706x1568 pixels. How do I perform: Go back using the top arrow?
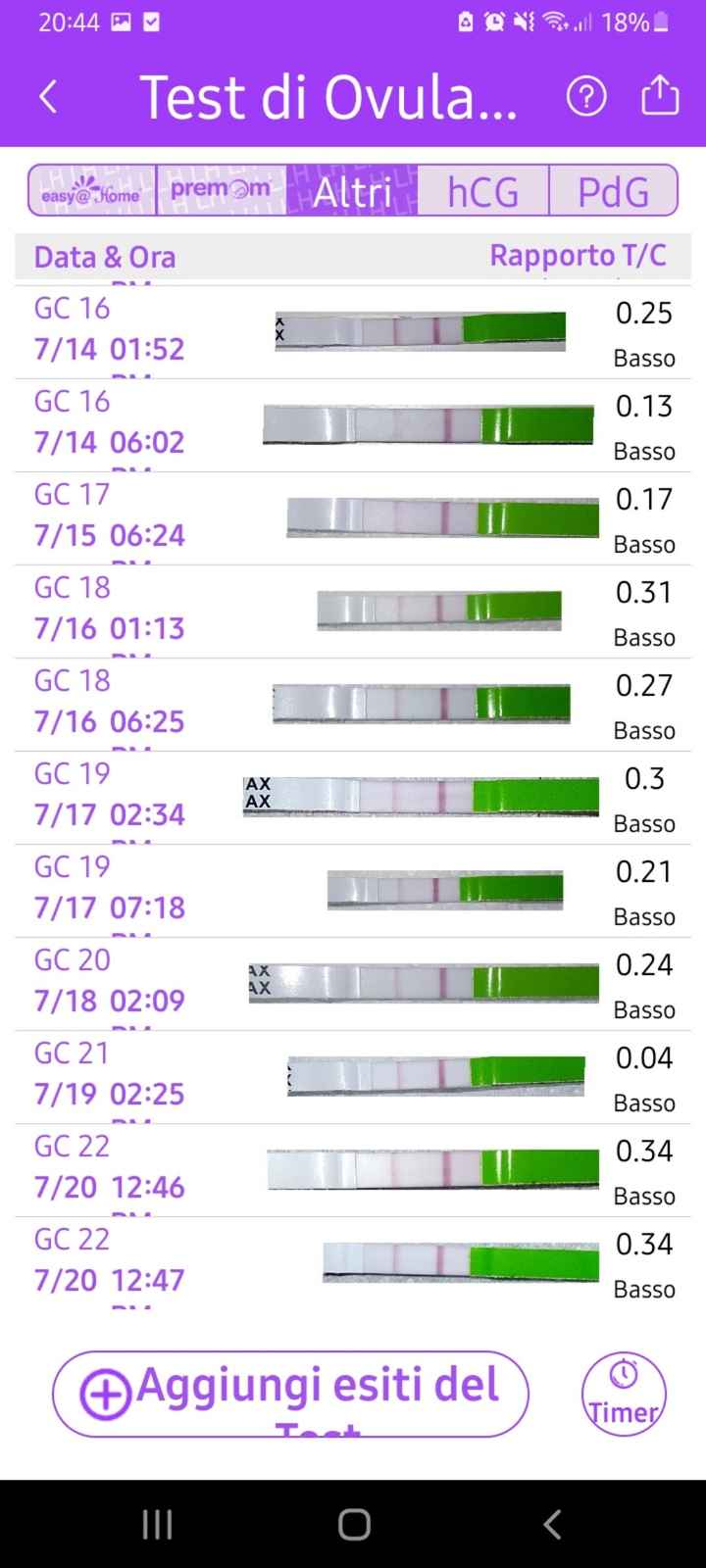(x=48, y=96)
